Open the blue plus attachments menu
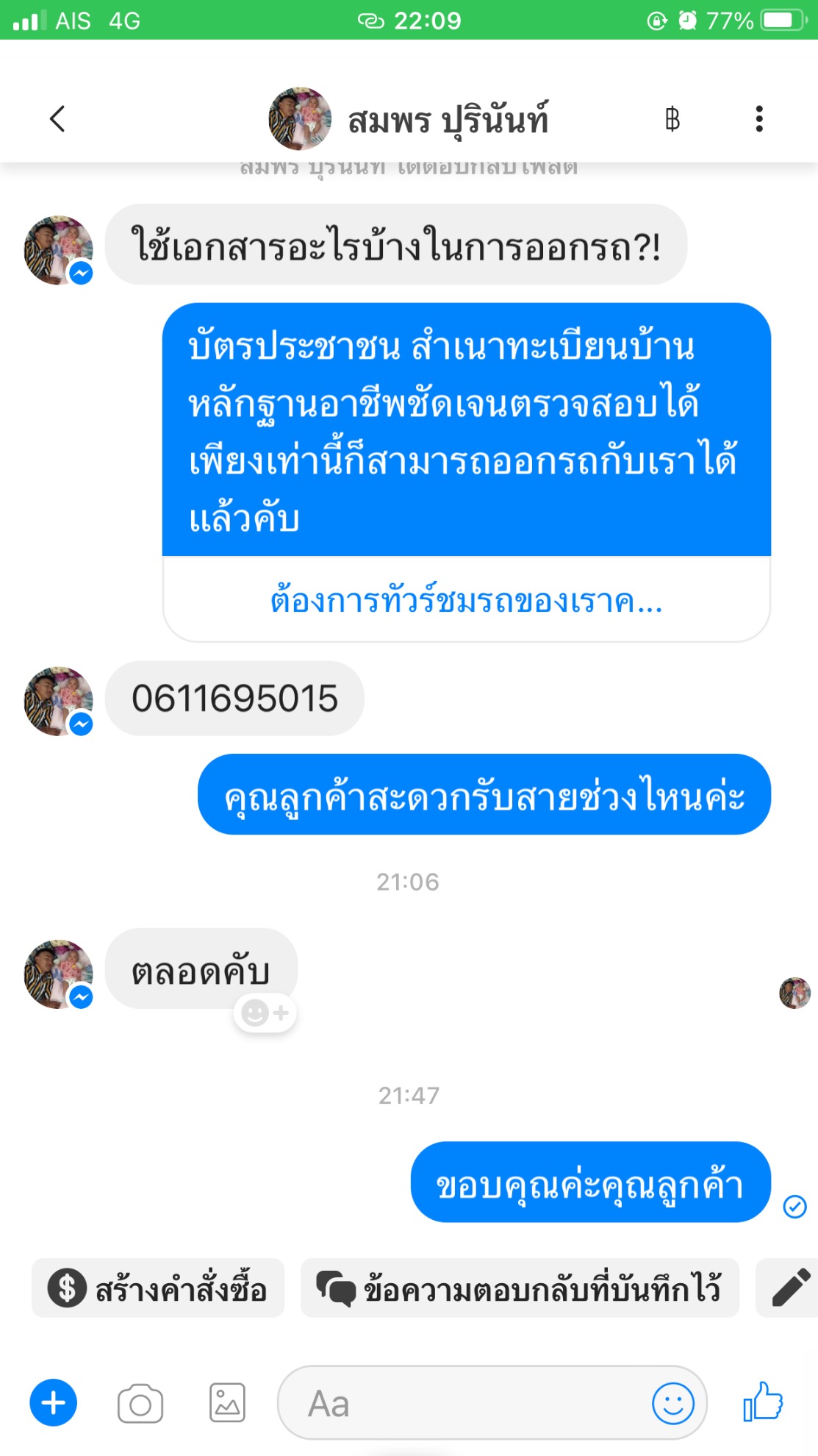 coord(53,1403)
